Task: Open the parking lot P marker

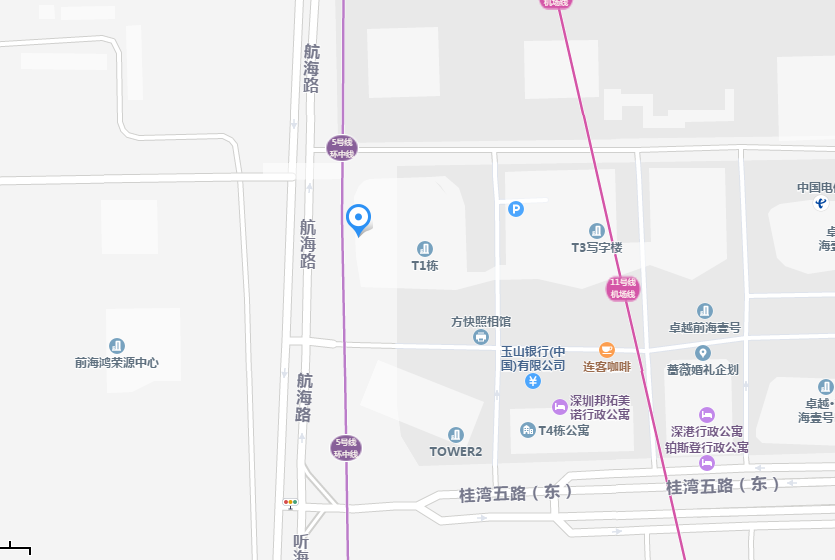Action: click(x=516, y=209)
